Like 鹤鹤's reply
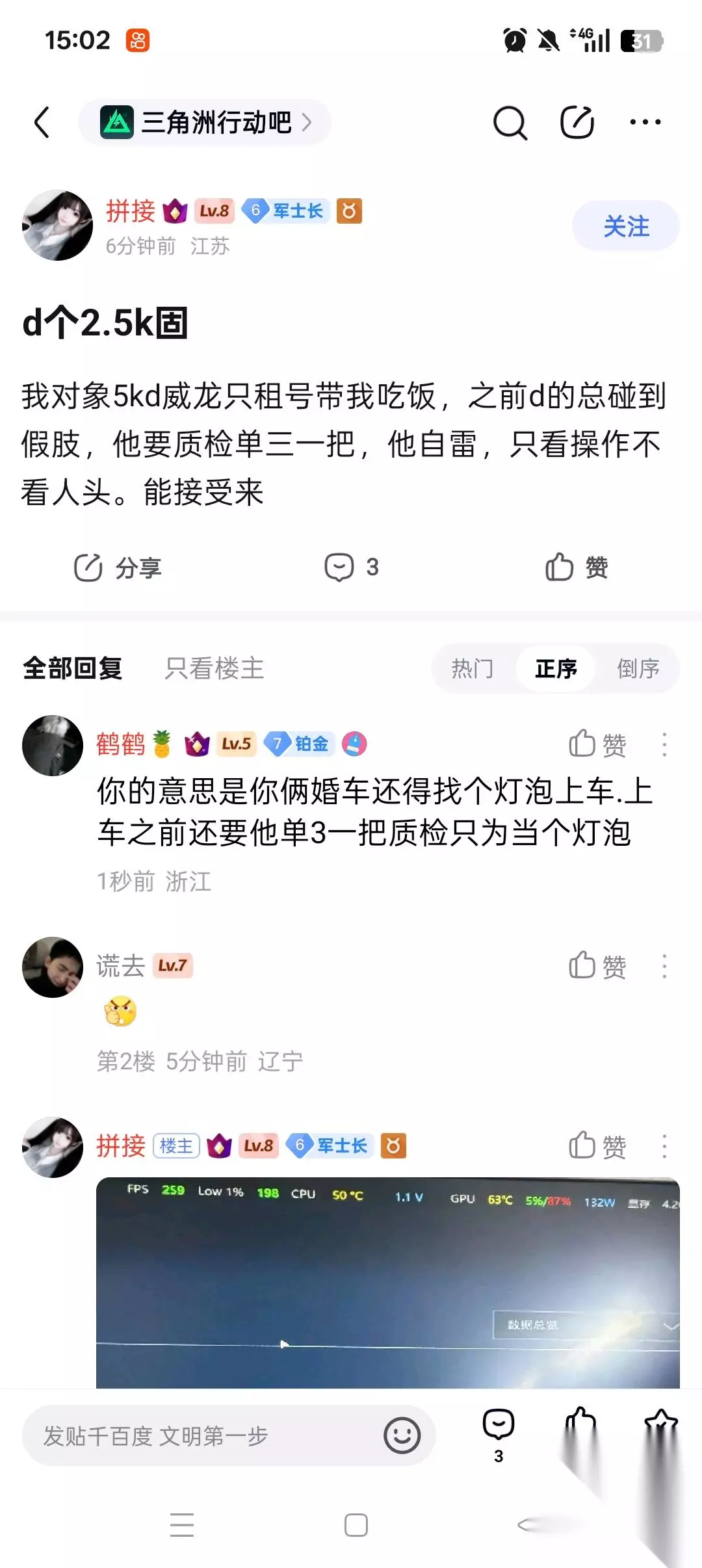This screenshot has width=702, height=1568. [x=597, y=745]
